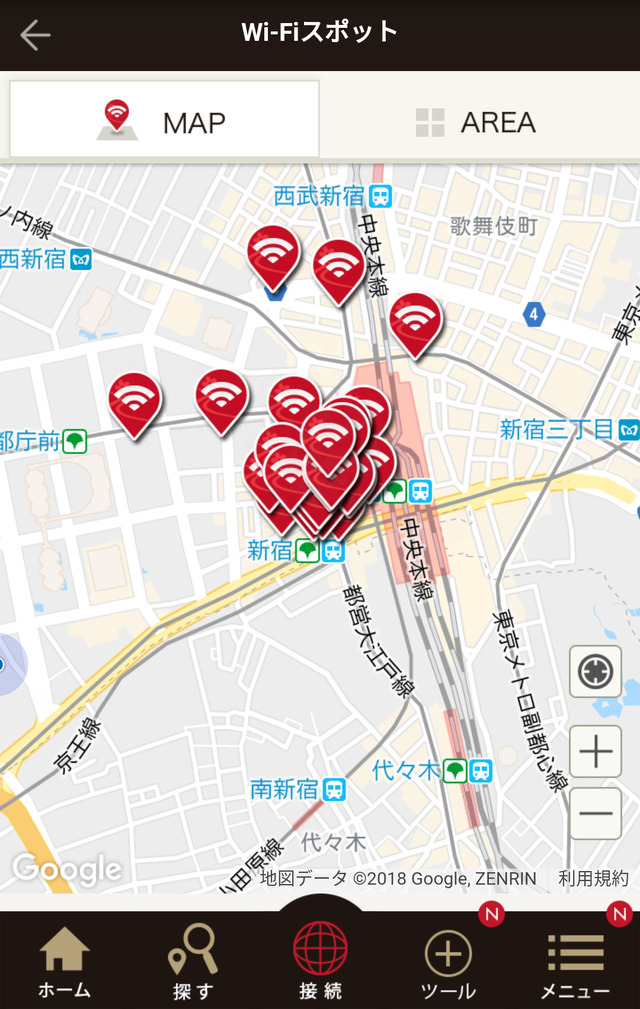This screenshot has height=1009, width=640.
Task: Open the 探す search tab
Action: pos(192,962)
